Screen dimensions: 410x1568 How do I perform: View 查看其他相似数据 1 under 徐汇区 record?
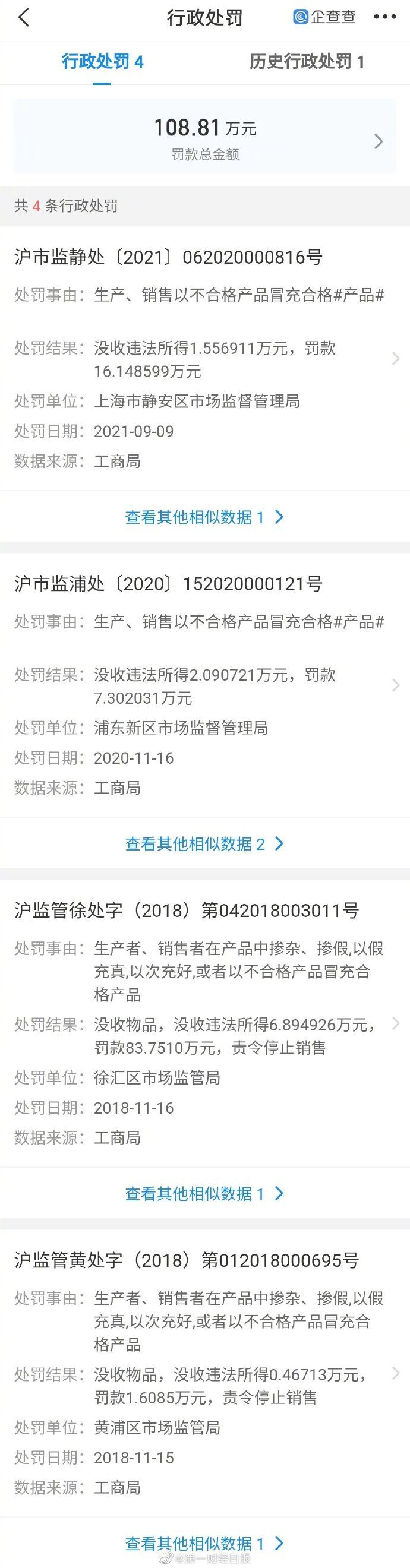(204, 1194)
